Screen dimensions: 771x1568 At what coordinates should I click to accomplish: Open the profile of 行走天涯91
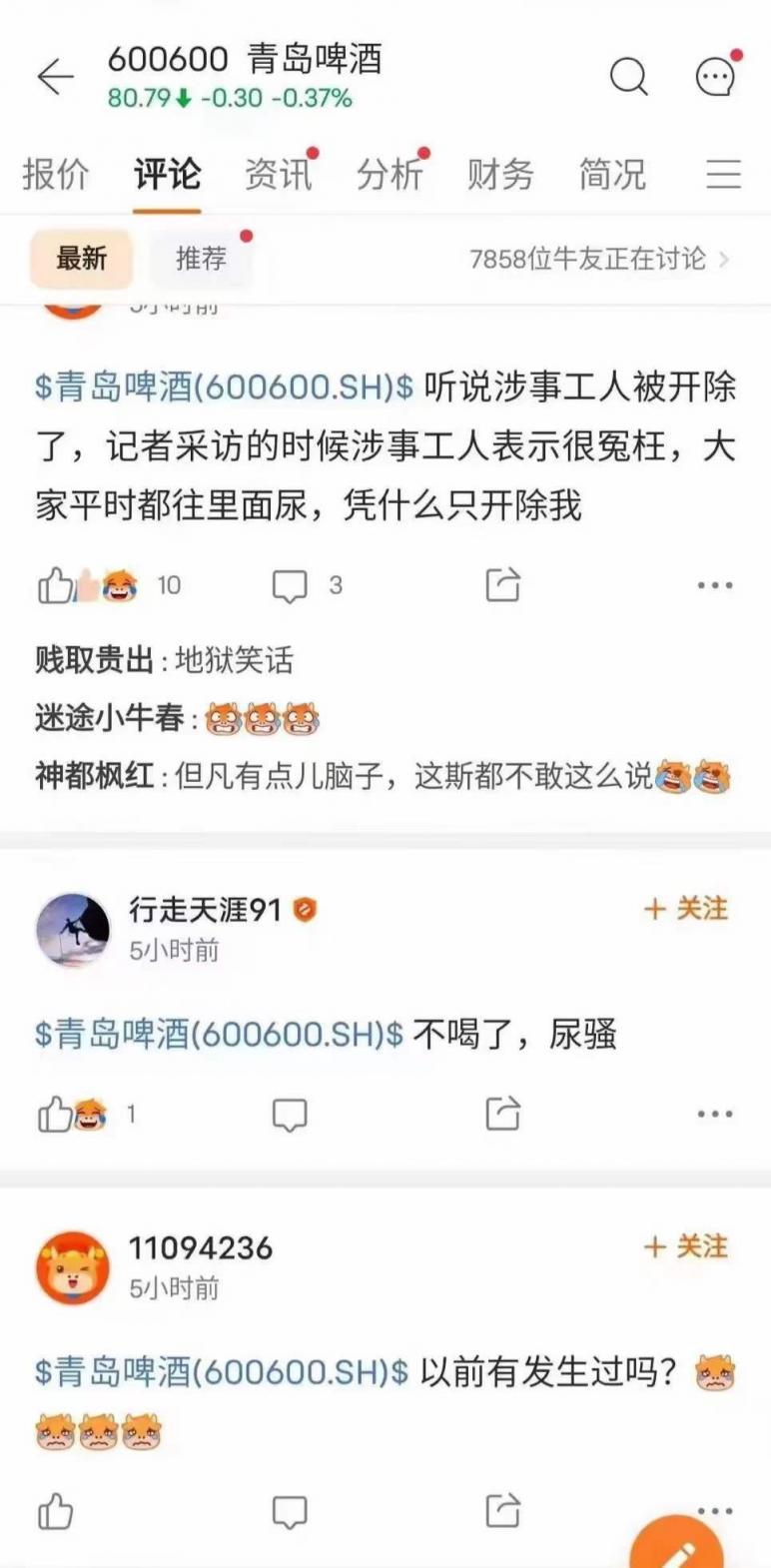click(x=73, y=930)
